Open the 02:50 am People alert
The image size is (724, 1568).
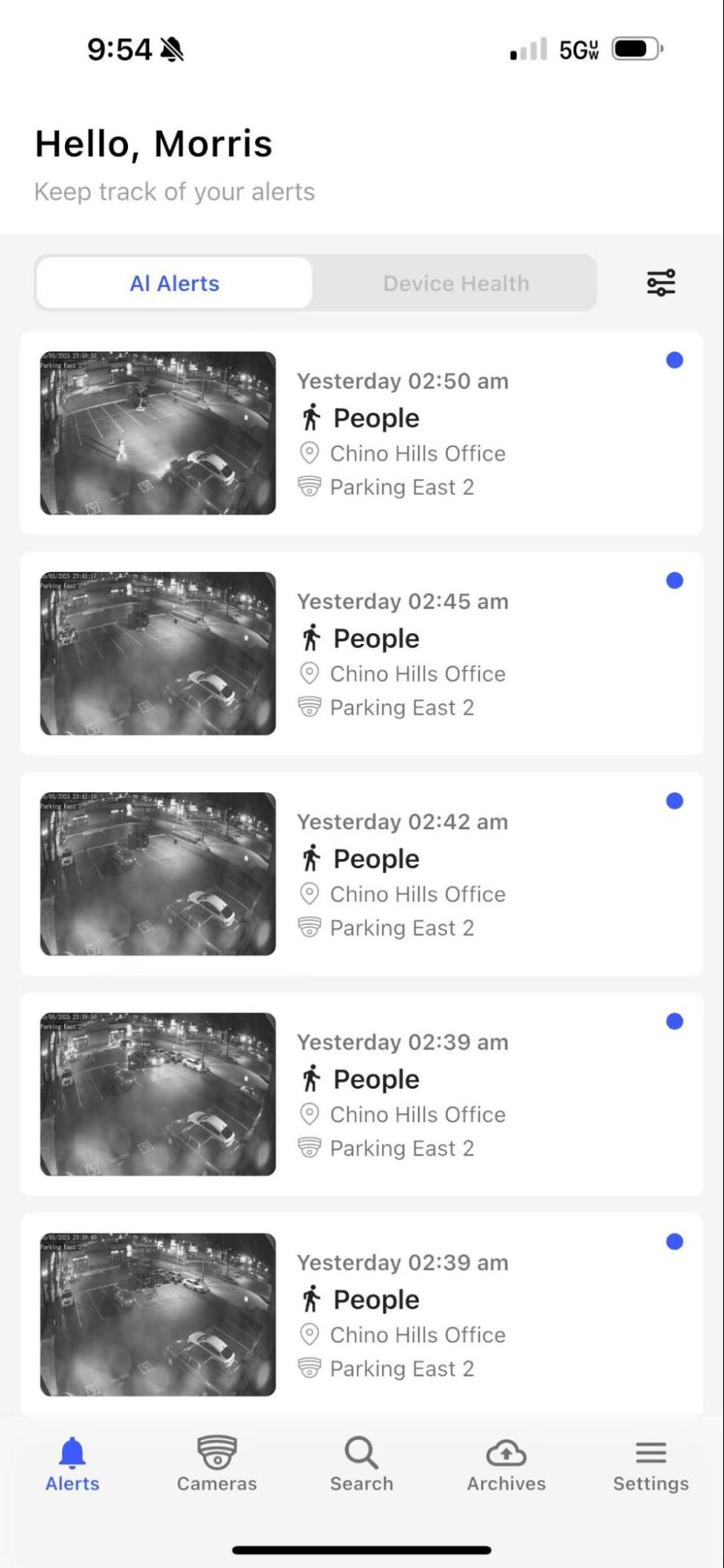(362, 433)
